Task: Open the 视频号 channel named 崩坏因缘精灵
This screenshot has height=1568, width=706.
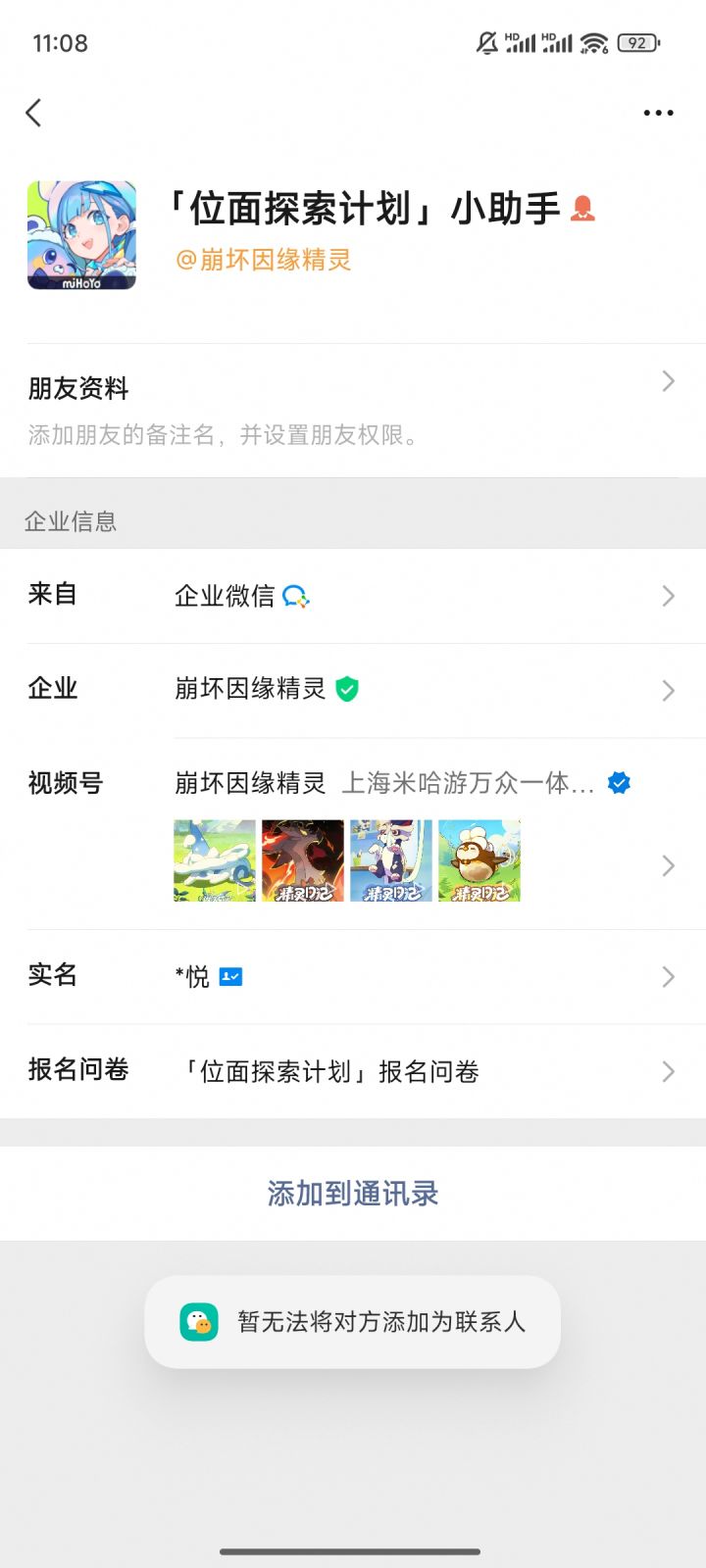Action: pos(246,783)
